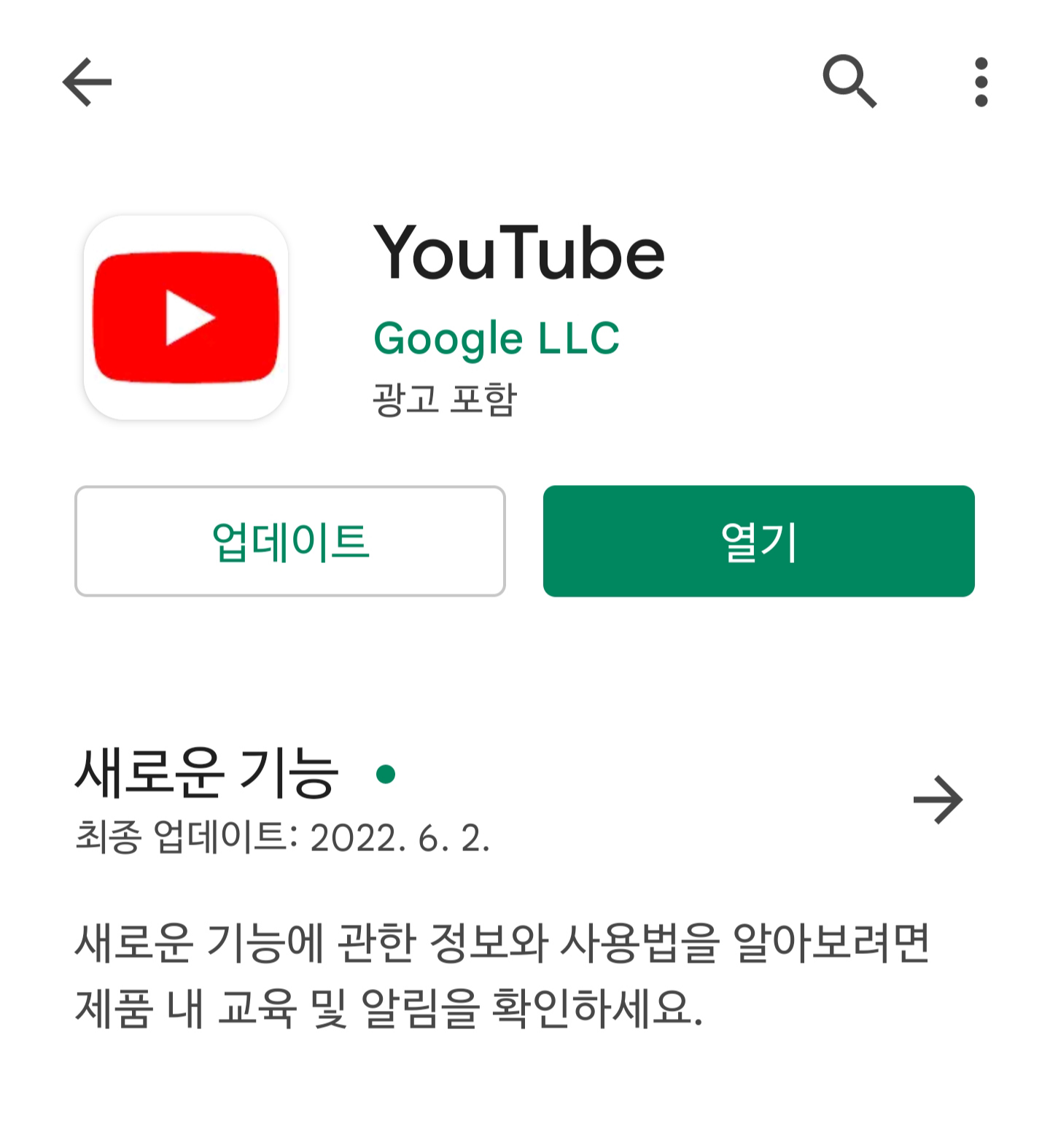
Task: Open the Google LLC developer link
Action: [x=496, y=339]
